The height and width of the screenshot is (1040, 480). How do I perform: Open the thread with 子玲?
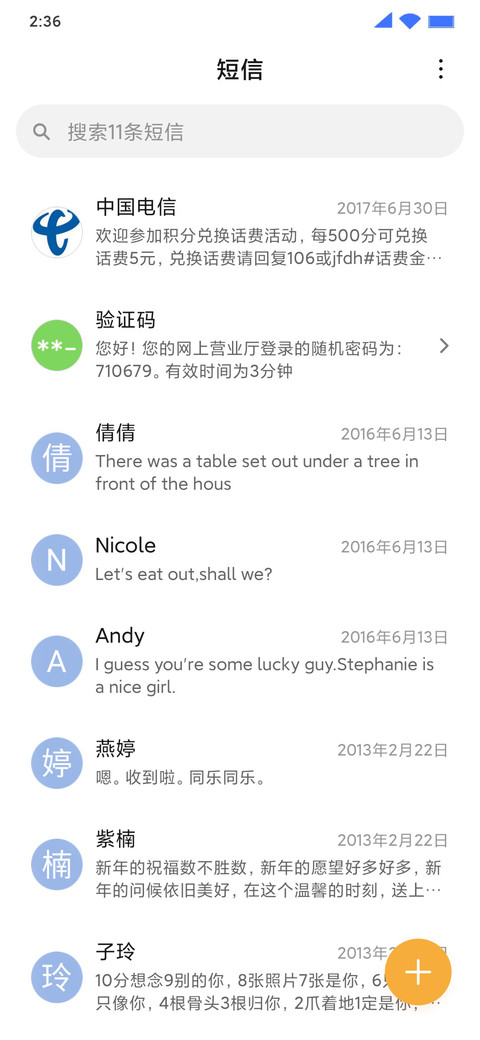point(199,977)
